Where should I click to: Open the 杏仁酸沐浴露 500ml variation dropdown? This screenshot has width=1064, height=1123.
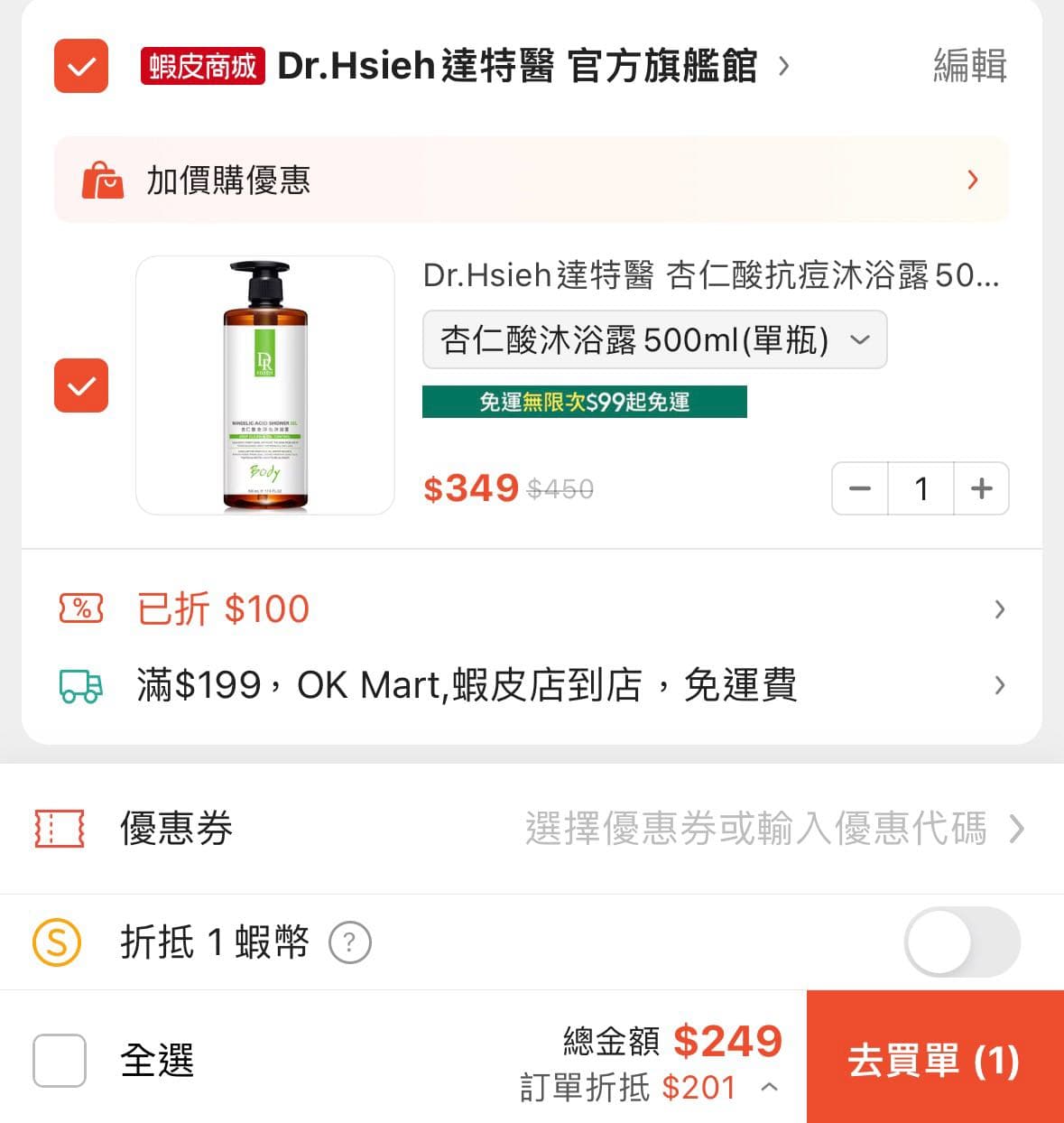tap(653, 339)
